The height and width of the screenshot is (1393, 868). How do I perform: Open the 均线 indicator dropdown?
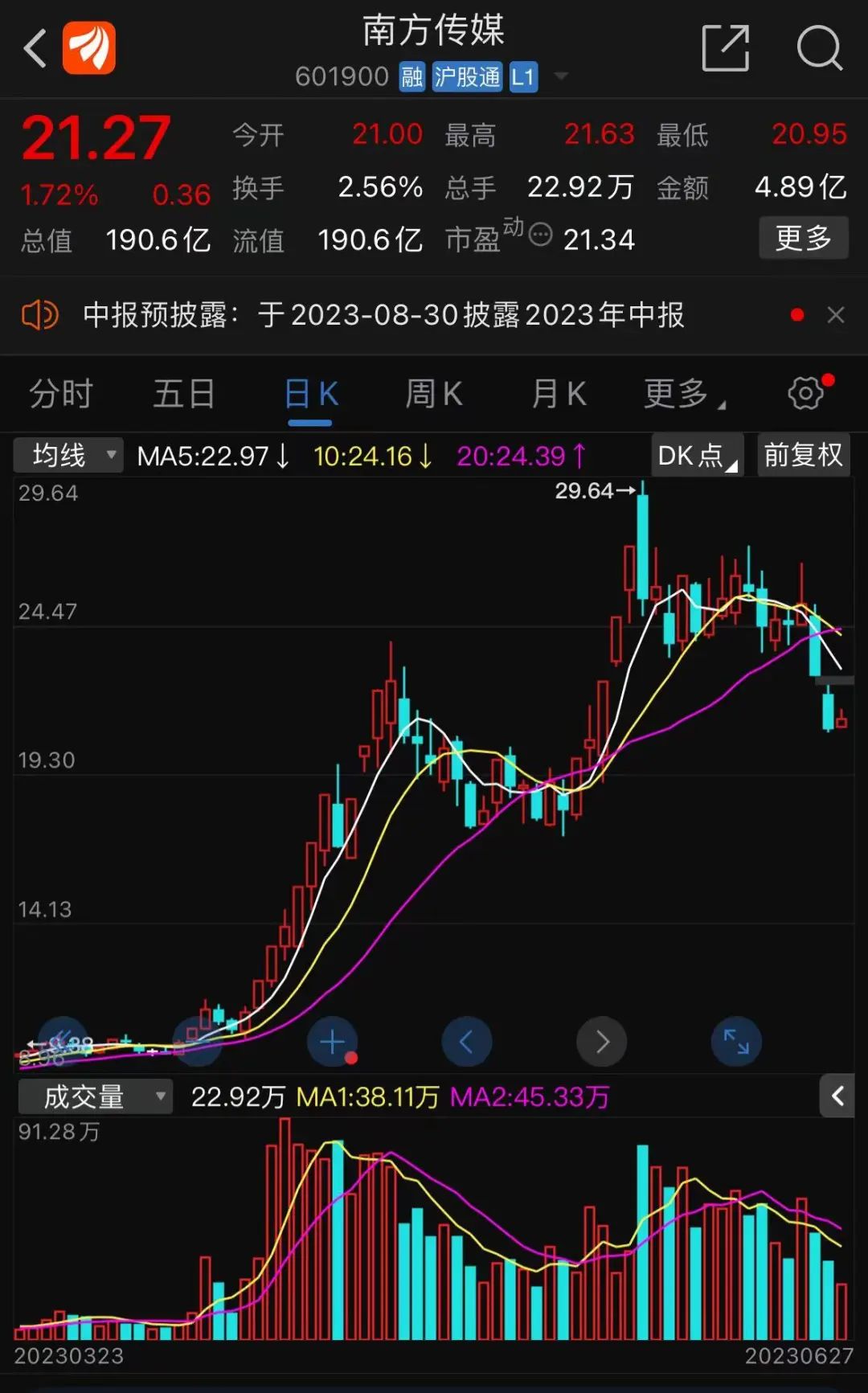coord(68,455)
